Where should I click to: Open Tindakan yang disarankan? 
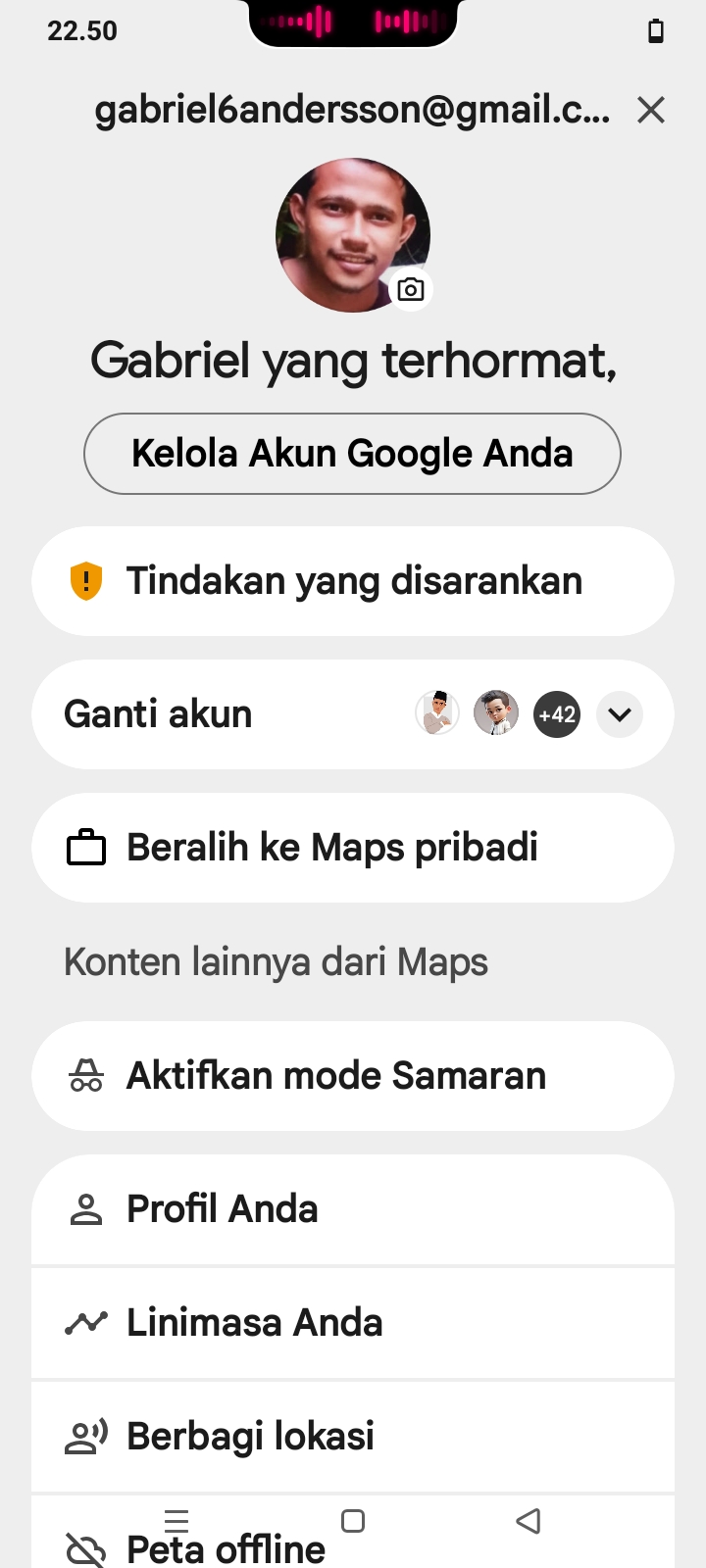pyautogui.click(x=353, y=581)
